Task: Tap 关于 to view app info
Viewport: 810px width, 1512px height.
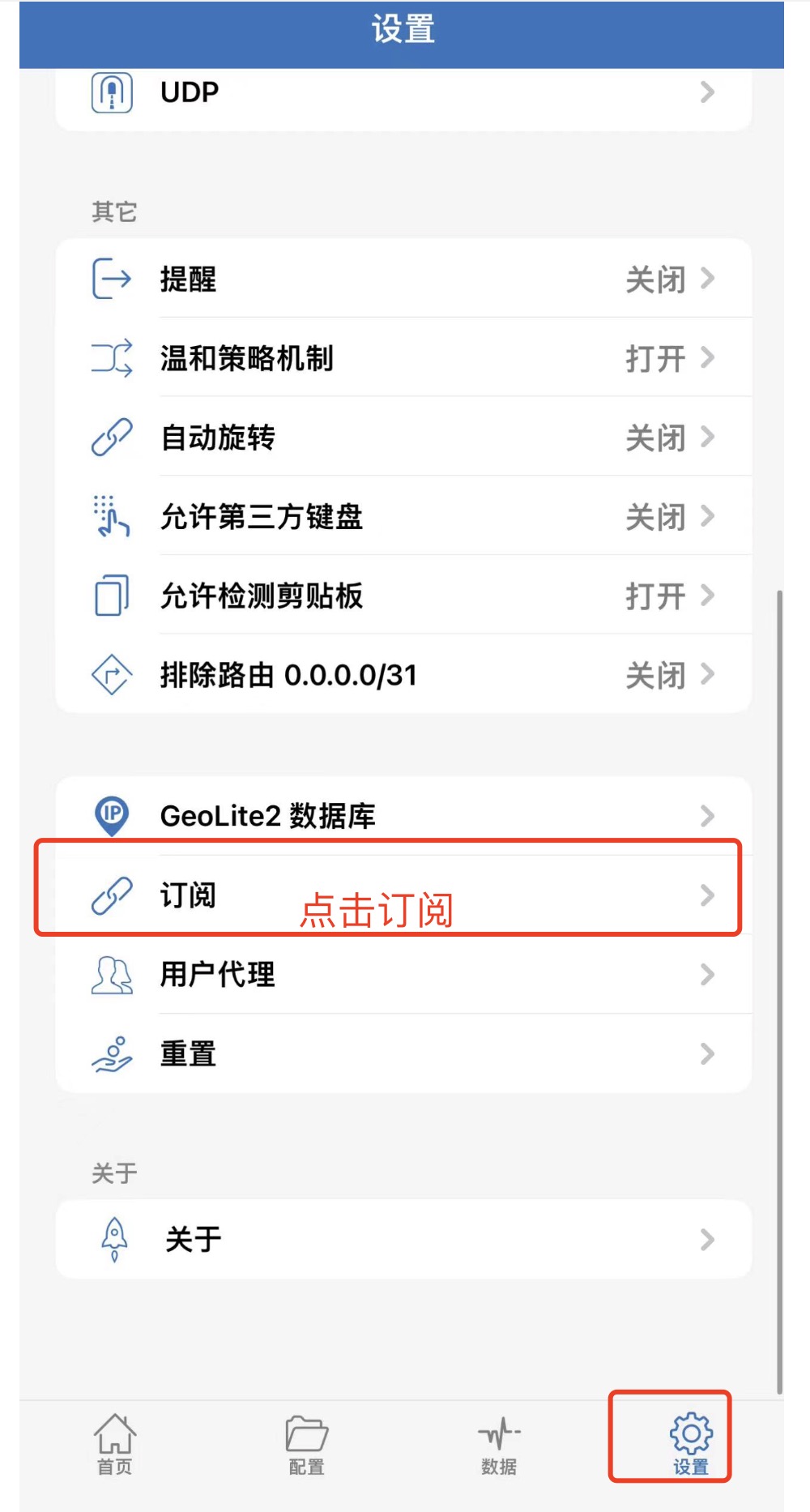Action: (405, 1239)
